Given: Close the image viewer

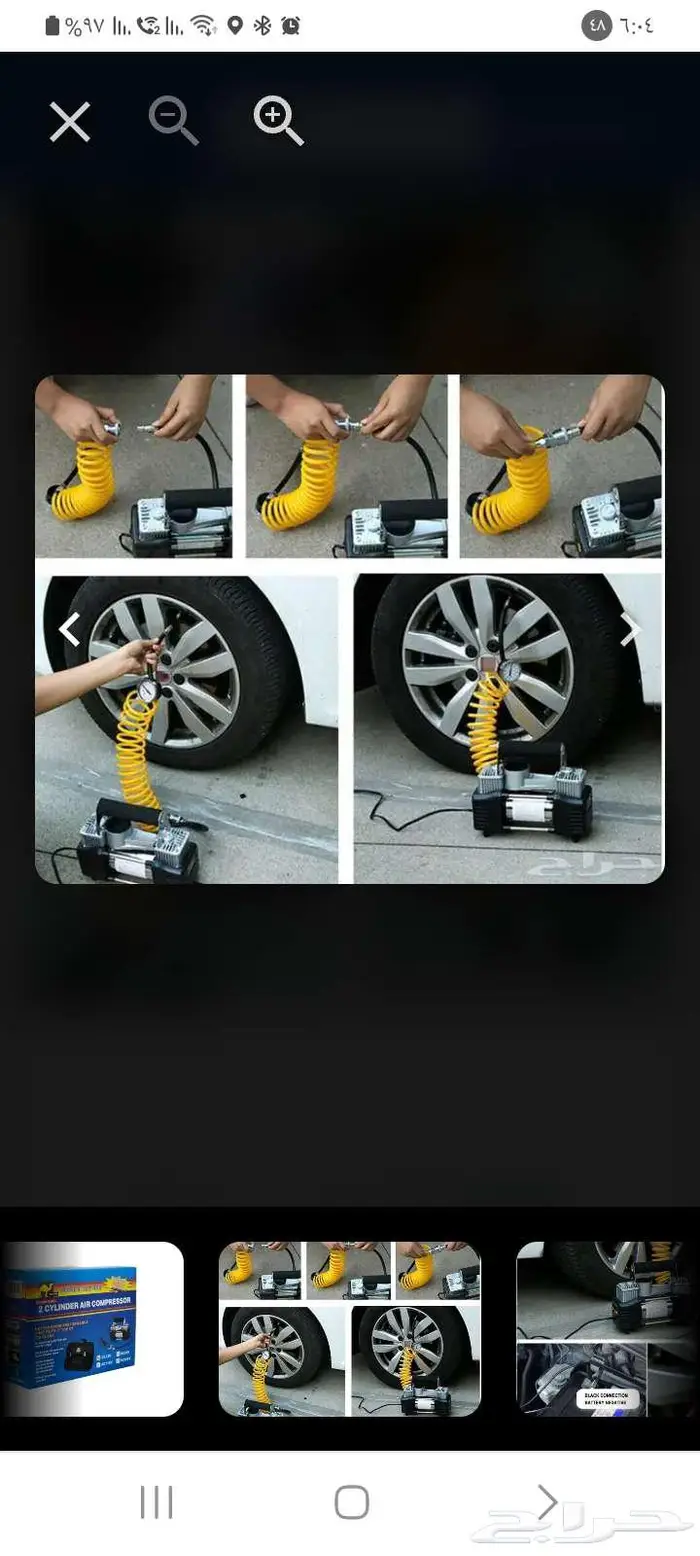Looking at the screenshot, I should 70,122.
